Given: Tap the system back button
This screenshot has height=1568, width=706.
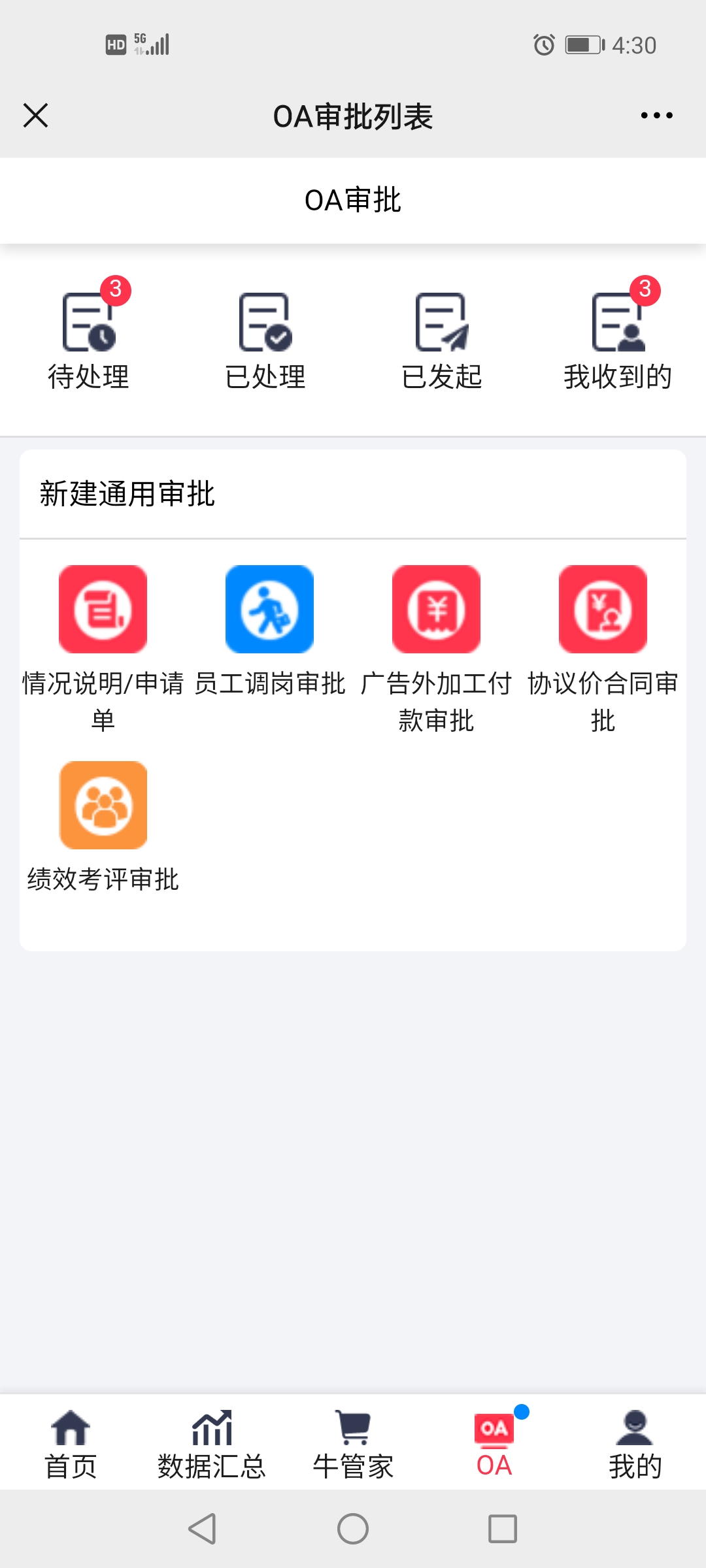Looking at the screenshot, I should (202, 1529).
